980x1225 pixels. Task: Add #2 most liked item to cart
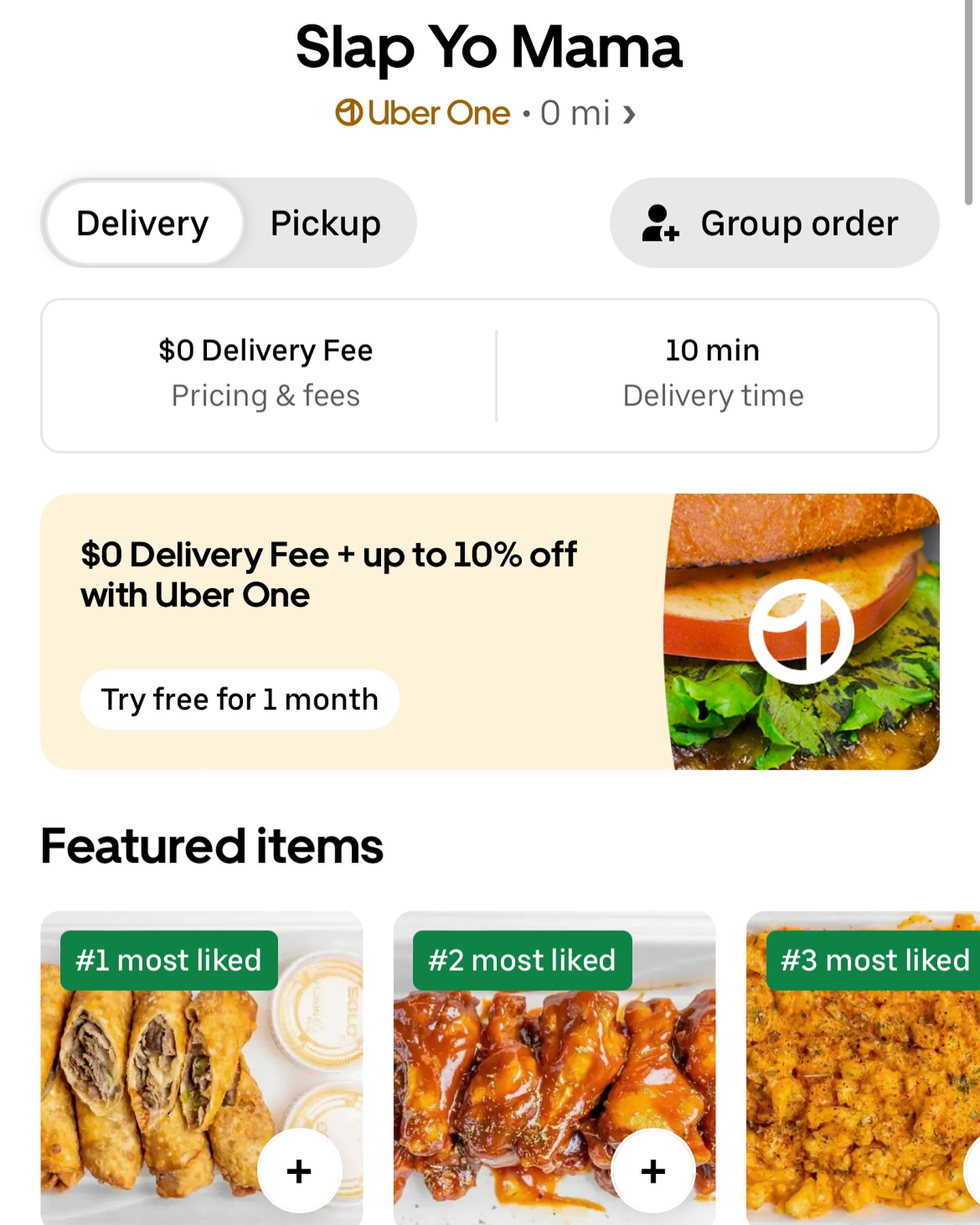(x=653, y=1171)
